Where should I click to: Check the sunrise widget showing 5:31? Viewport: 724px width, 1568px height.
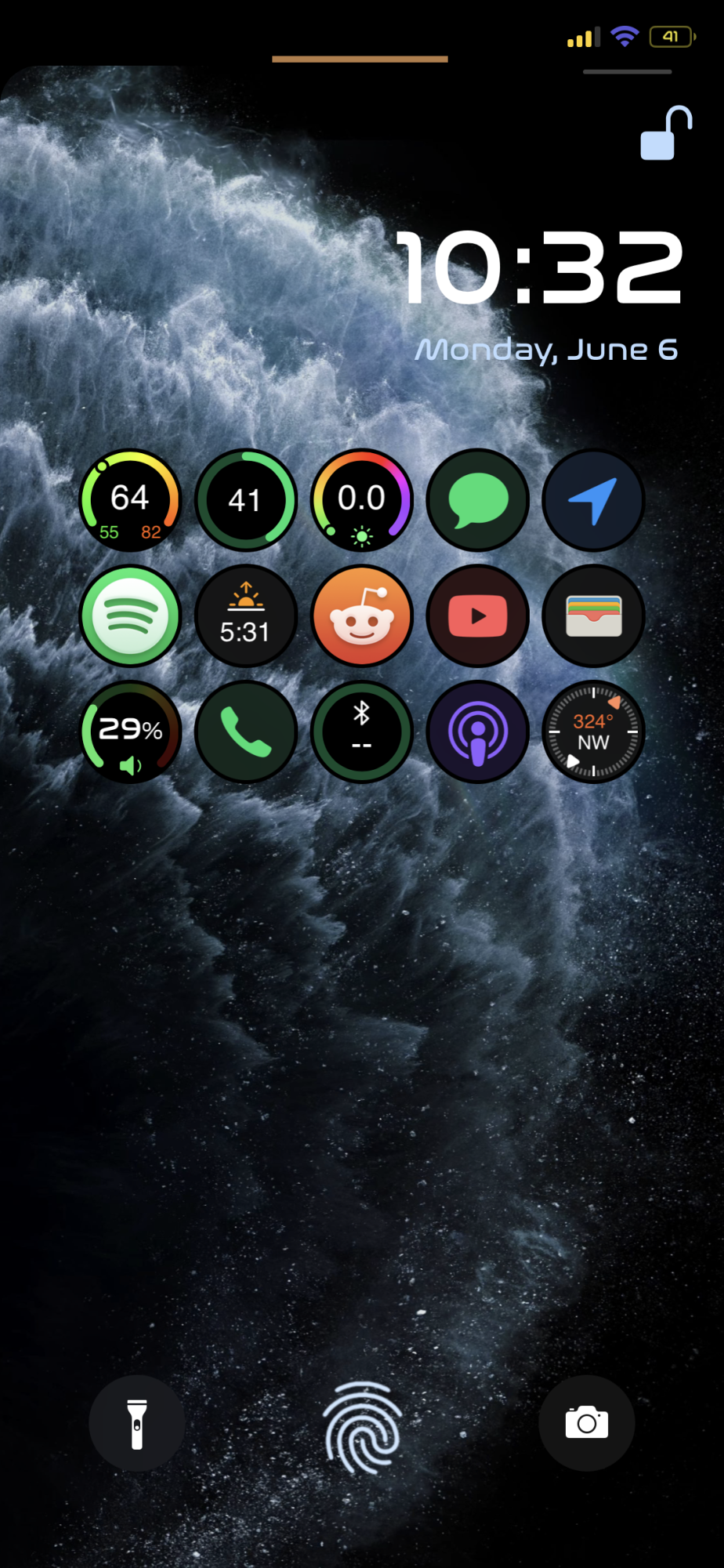click(246, 616)
